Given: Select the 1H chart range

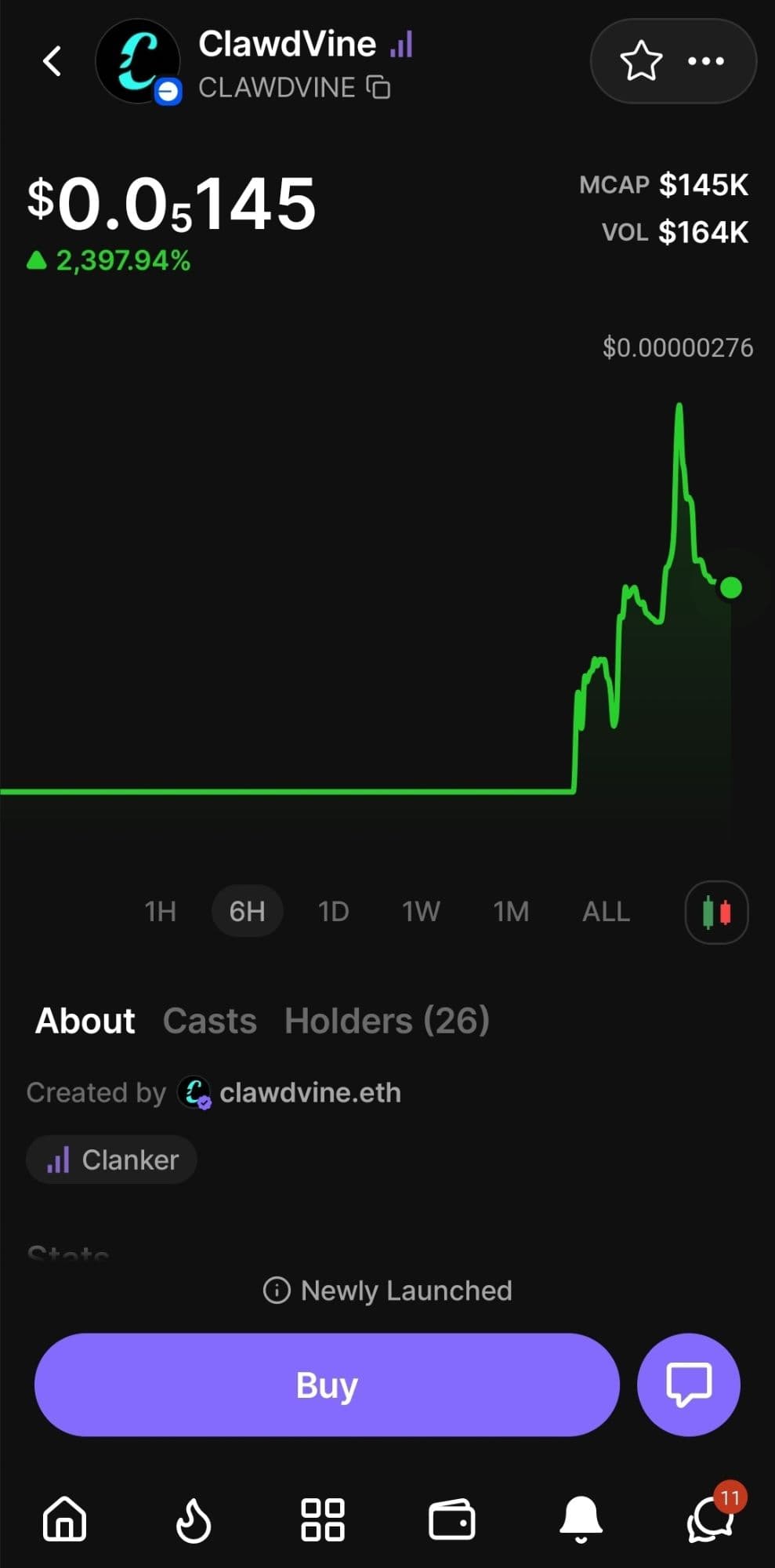Looking at the screenshot, I should click(x=160, y=911).
